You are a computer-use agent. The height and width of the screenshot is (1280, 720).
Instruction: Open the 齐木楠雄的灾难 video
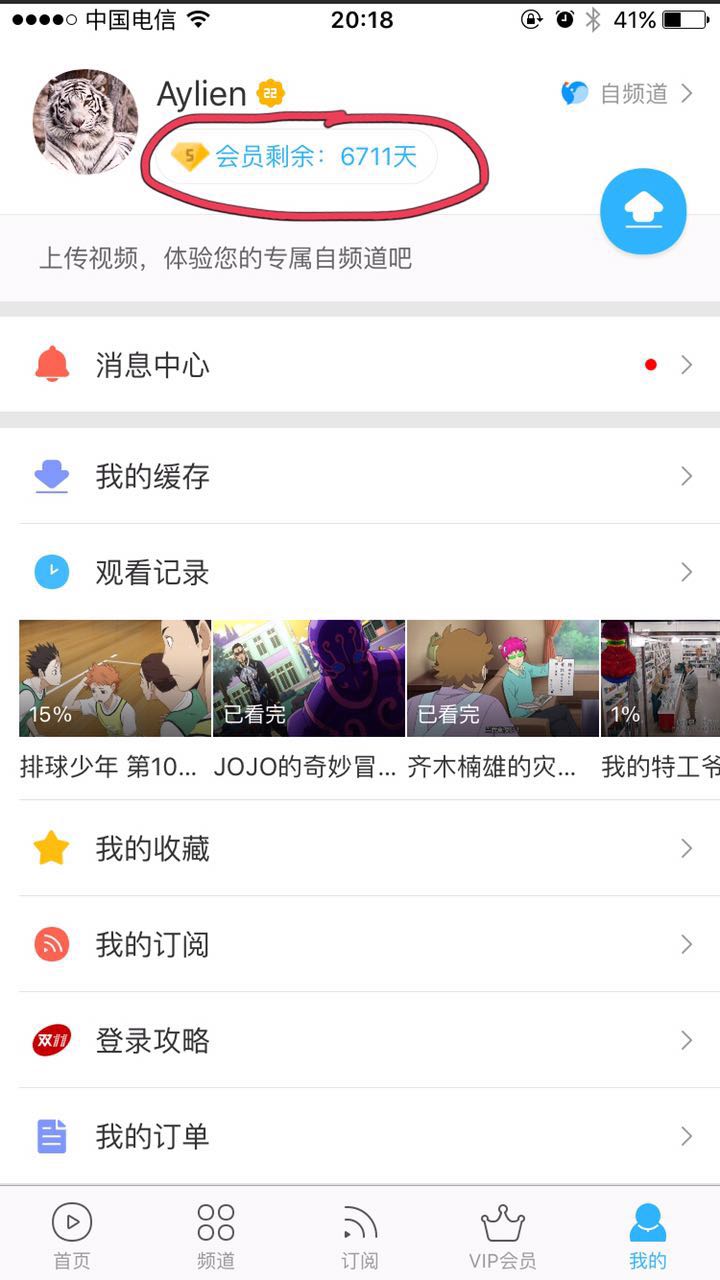point(502,679)
